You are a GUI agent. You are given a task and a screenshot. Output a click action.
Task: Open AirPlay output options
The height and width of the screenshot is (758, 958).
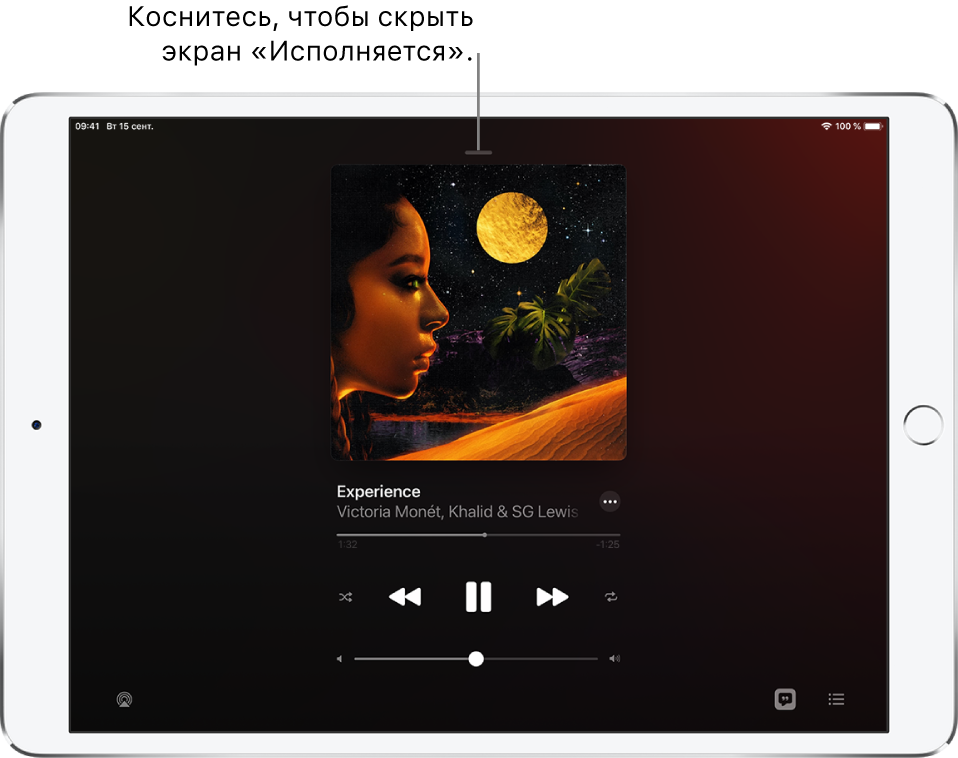[124, 699]
